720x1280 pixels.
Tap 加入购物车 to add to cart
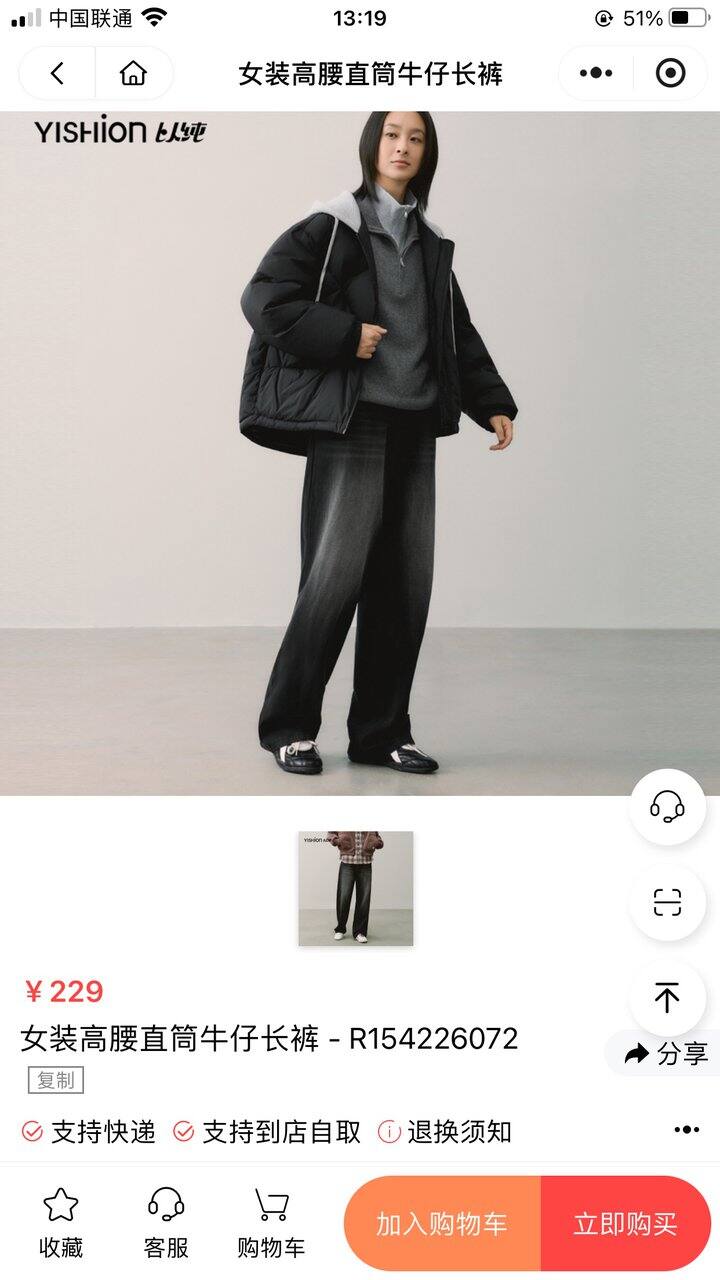tap(442, 1224)
